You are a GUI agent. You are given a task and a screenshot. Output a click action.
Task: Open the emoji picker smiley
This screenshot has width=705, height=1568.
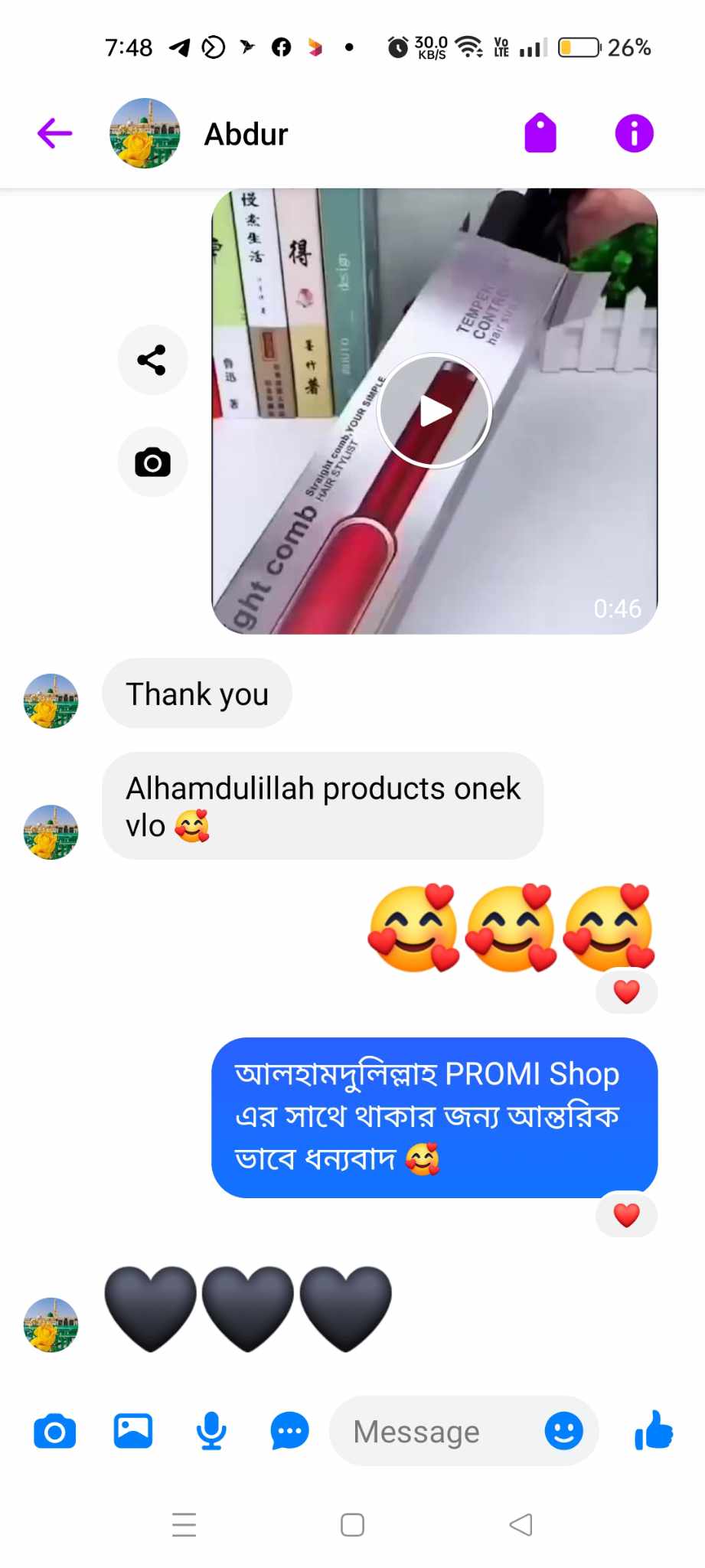563,1431
